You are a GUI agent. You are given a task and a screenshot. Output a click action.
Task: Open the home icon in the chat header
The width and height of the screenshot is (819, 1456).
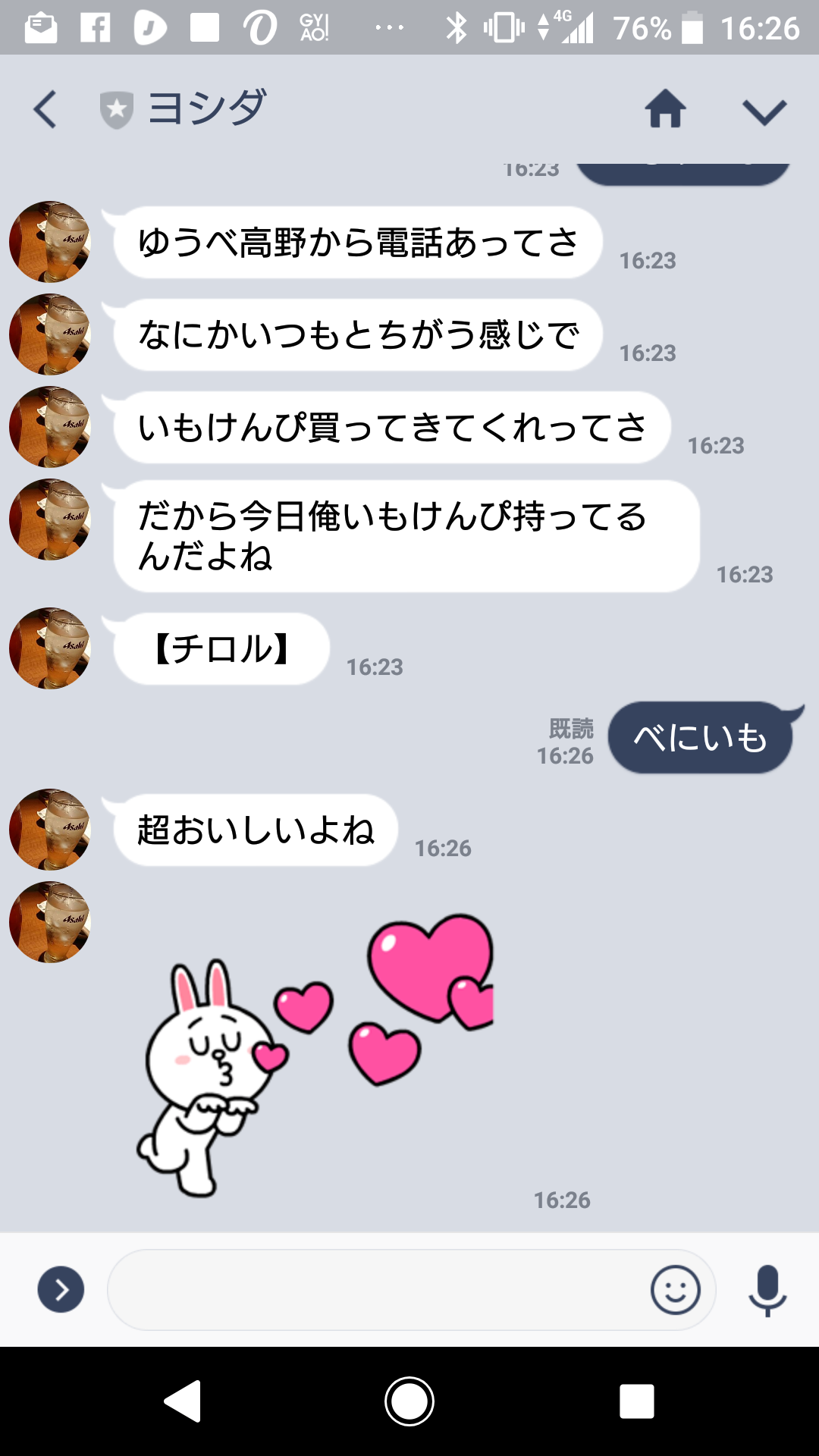coord(665,109)
